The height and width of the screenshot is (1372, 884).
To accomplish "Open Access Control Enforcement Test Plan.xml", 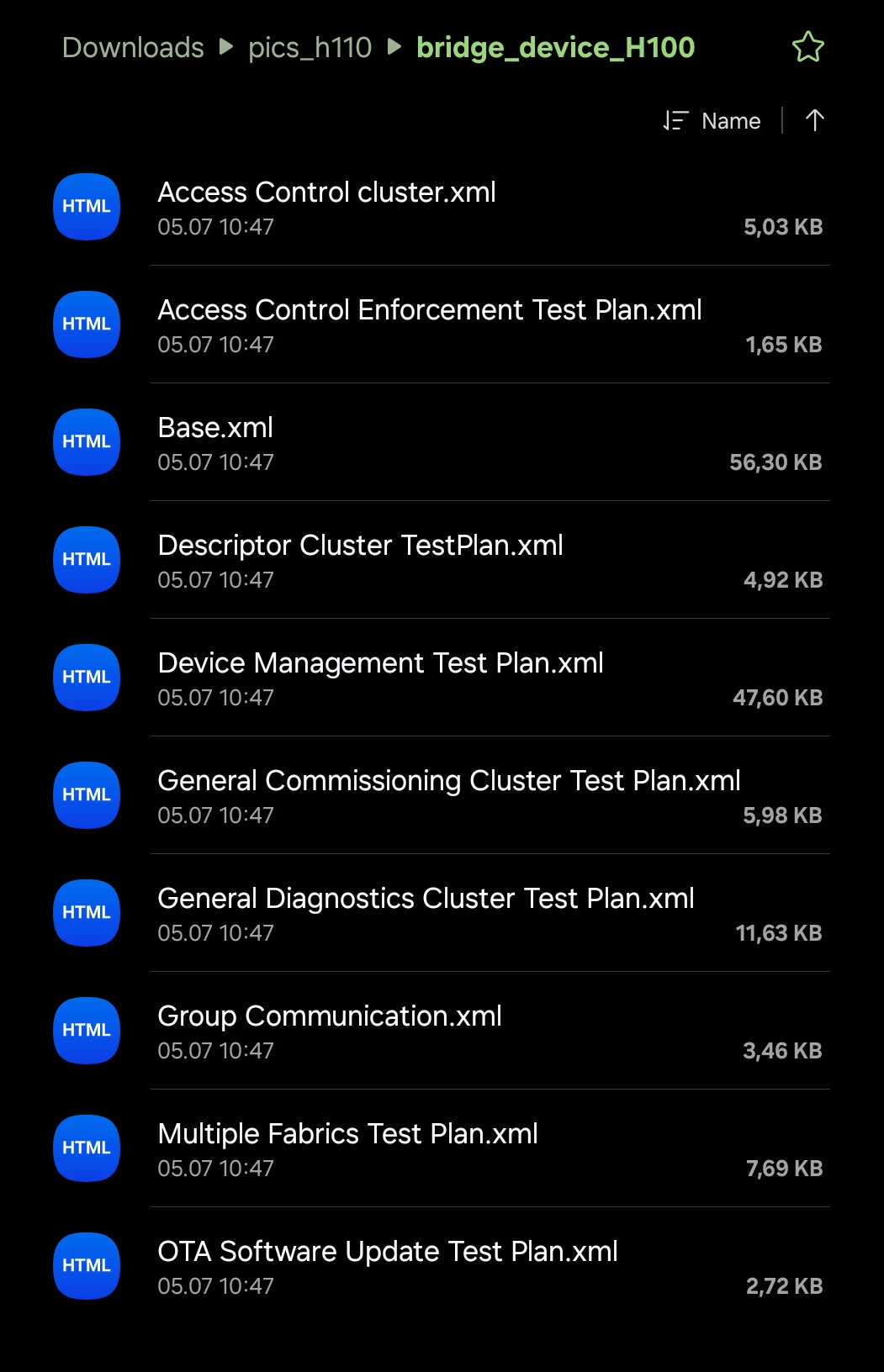I will point(429,310).
